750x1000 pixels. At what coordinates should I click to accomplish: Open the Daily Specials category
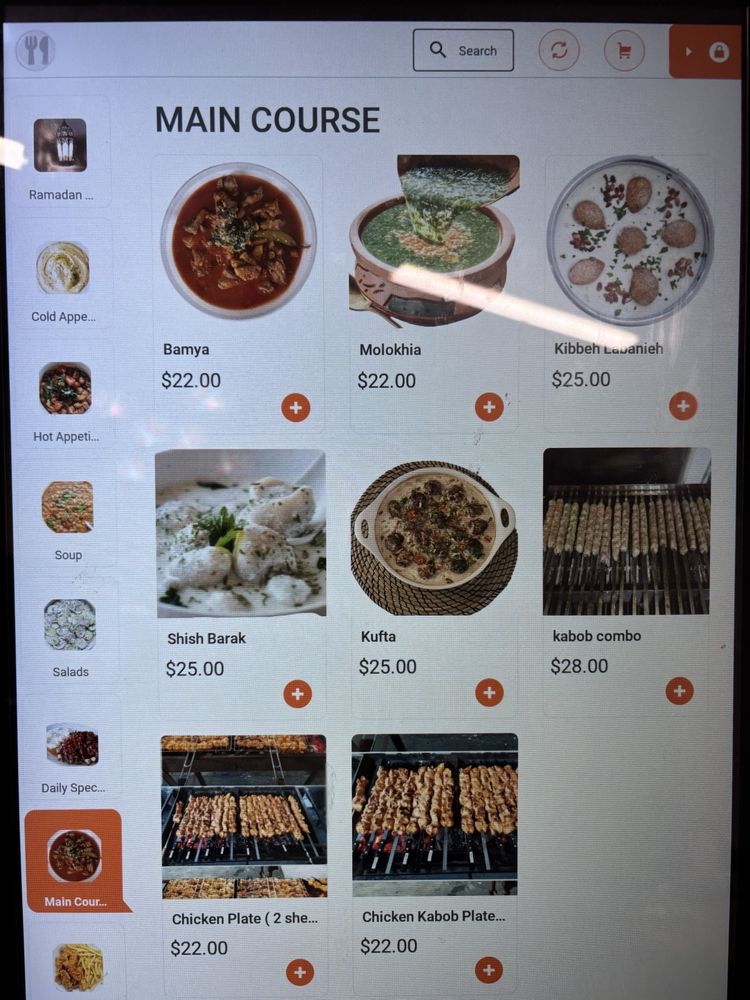point(72,750)
